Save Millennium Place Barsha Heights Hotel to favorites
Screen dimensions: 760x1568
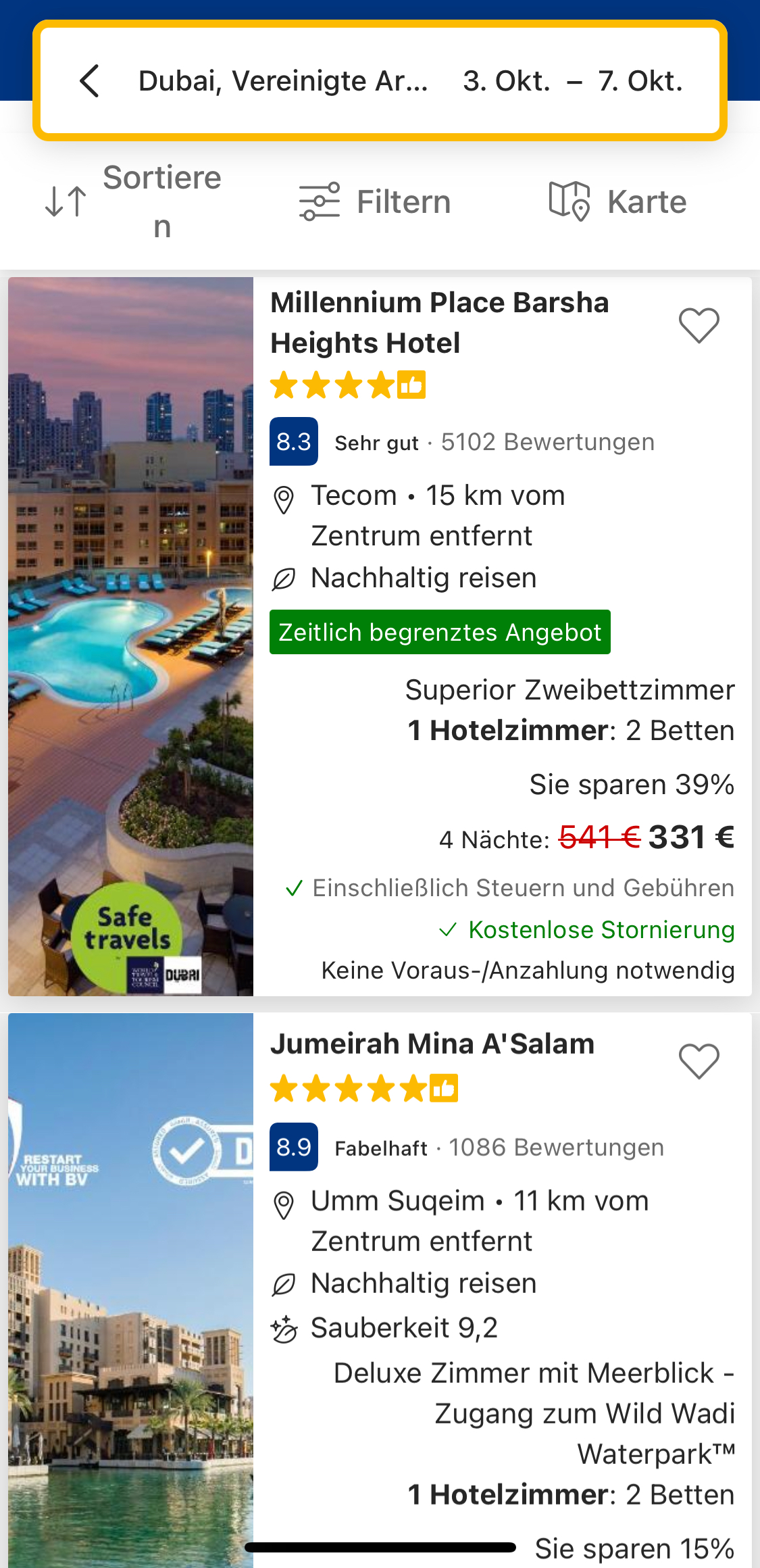click(x=699, y=326)
